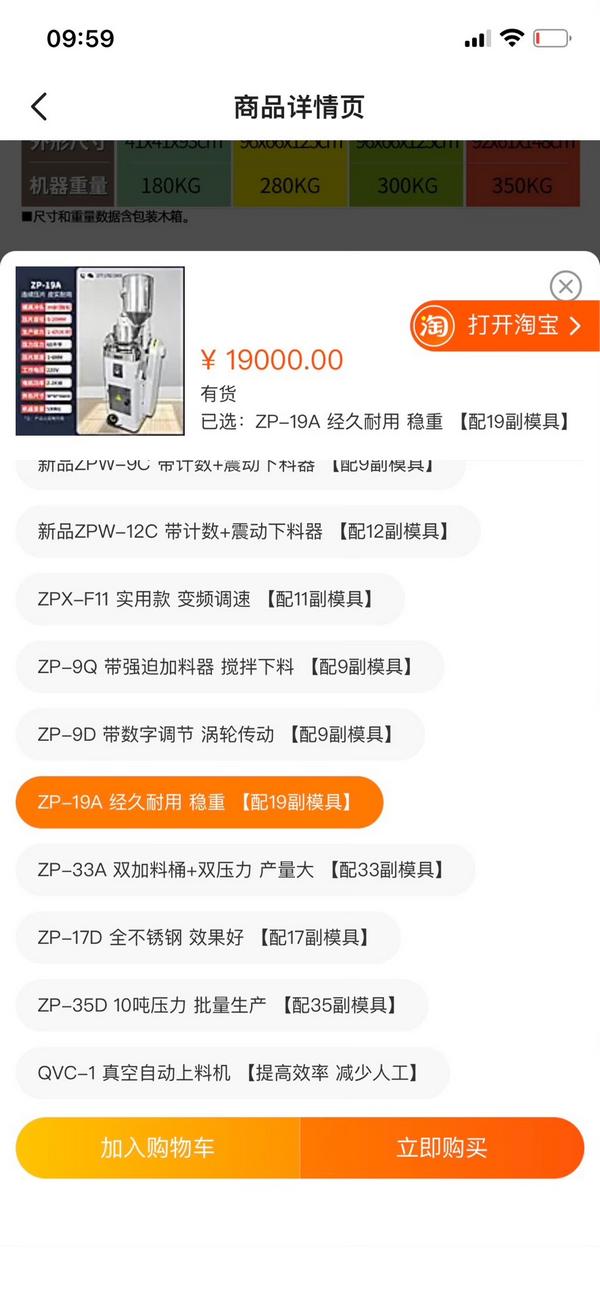Select the 新品ZPW-12C 带计数+震动下料器 option

(x=246, y=532)
